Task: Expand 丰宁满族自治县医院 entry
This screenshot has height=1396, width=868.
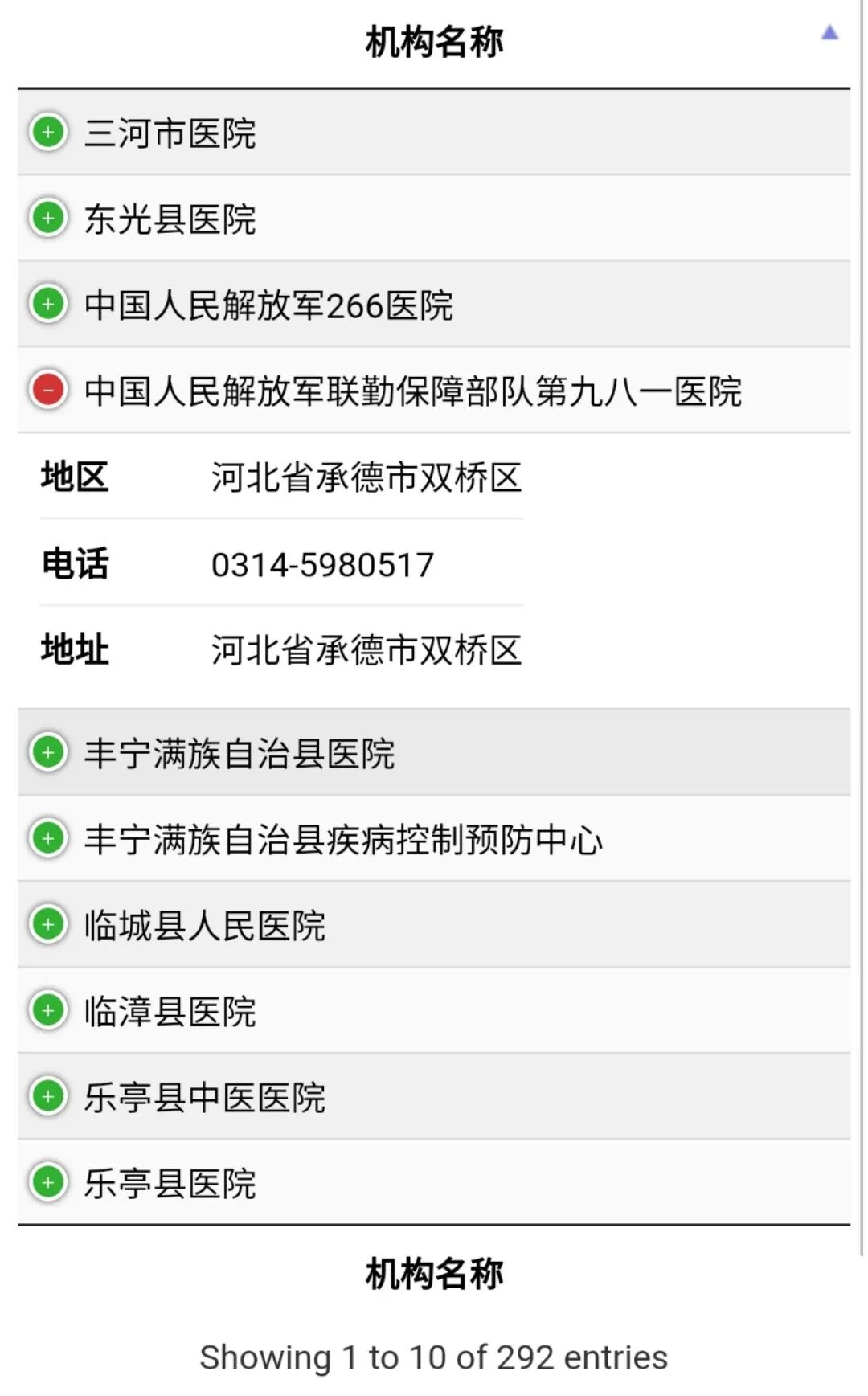Action: click(48, 752)
